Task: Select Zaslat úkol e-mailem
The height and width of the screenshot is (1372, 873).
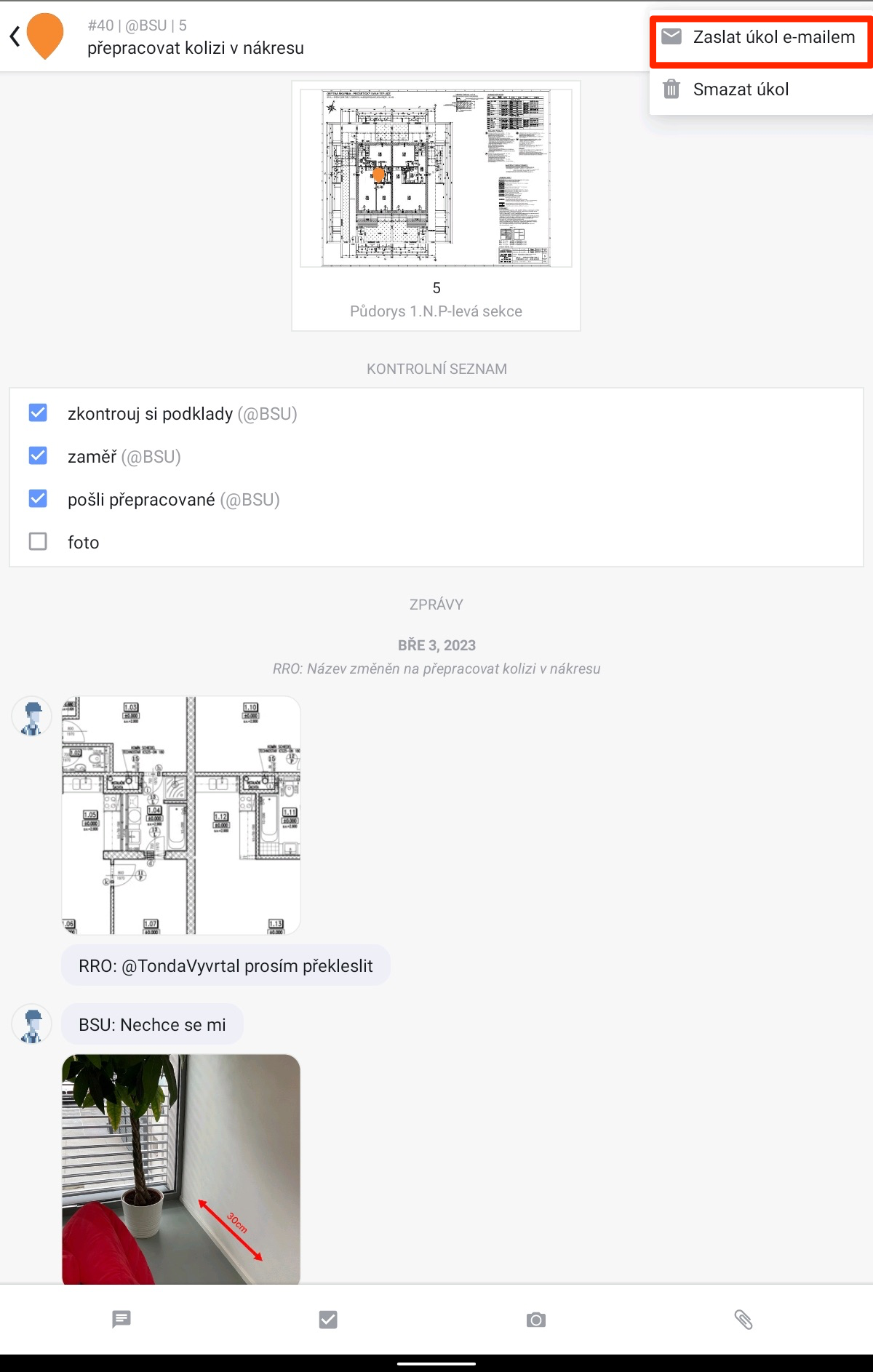Action: point(761,37)
